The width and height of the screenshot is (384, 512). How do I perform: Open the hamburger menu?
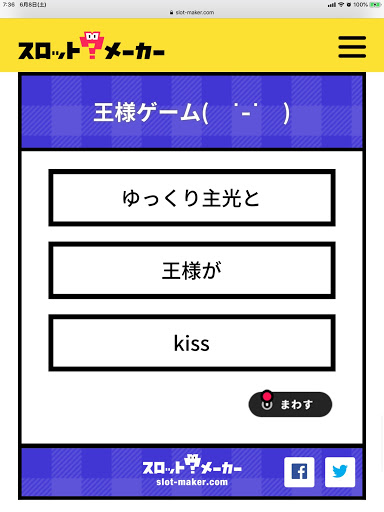352,47
